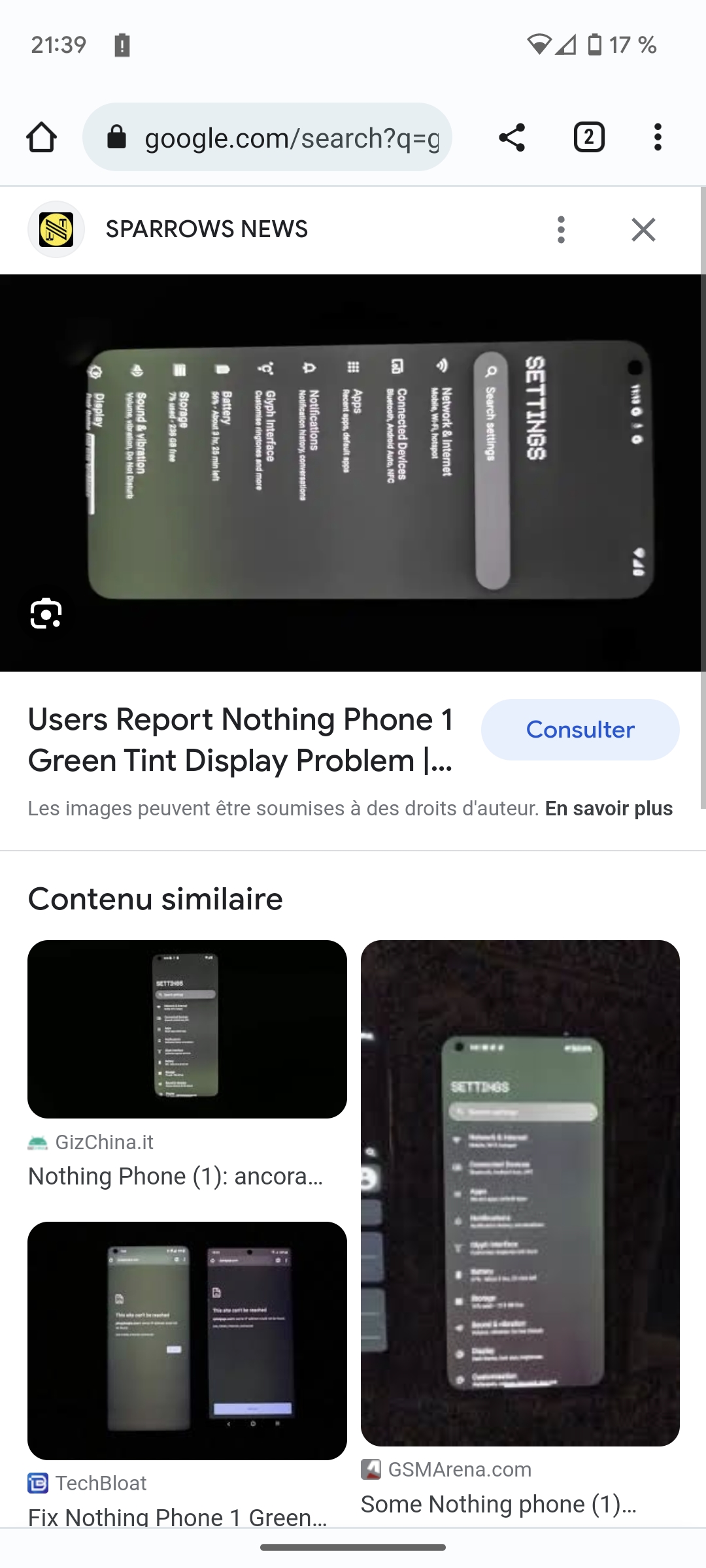Close the image preview panel

tap(643, 229)
